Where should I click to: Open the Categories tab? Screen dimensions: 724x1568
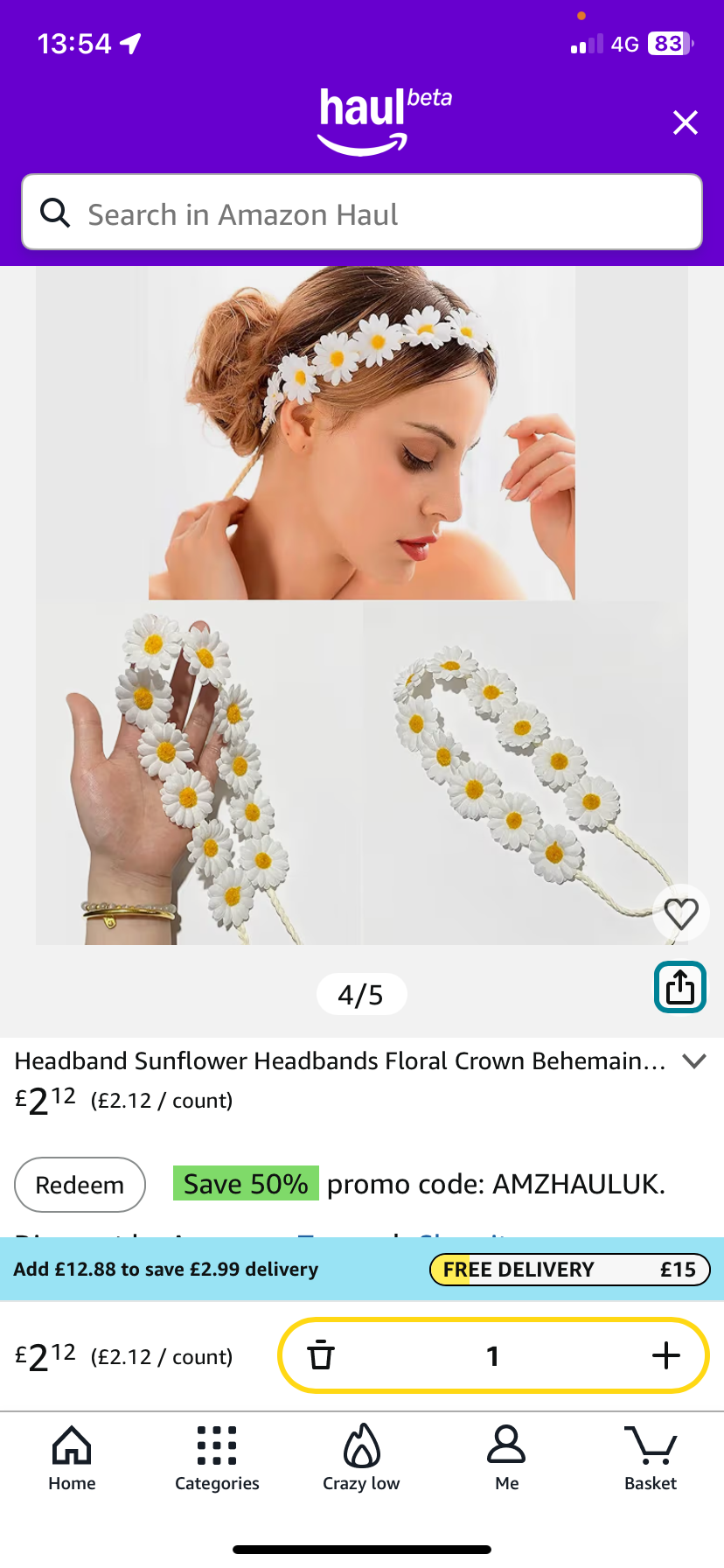pyautogui.click(x=217, y=1458)
